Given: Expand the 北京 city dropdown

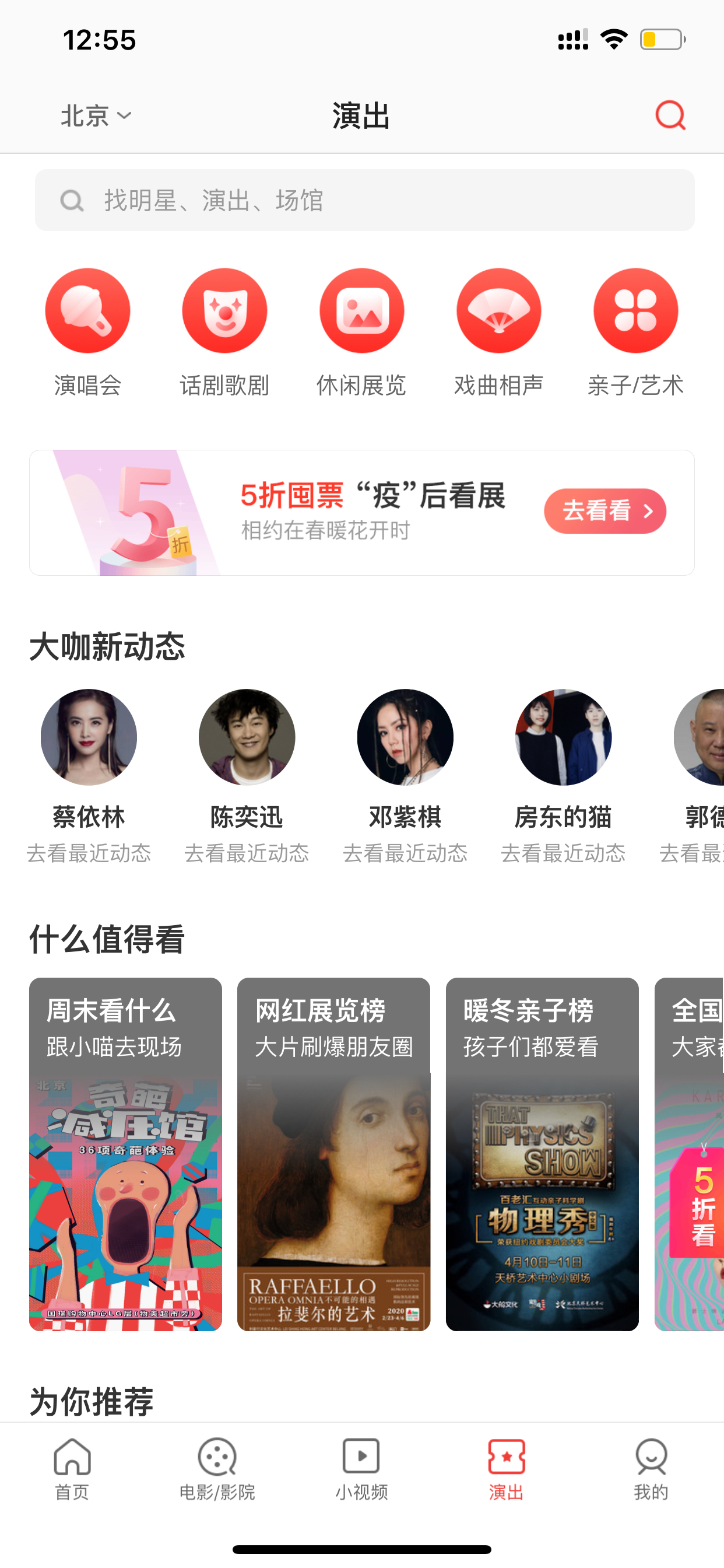Looking at the screenshot, I should [x=96, y=116].
